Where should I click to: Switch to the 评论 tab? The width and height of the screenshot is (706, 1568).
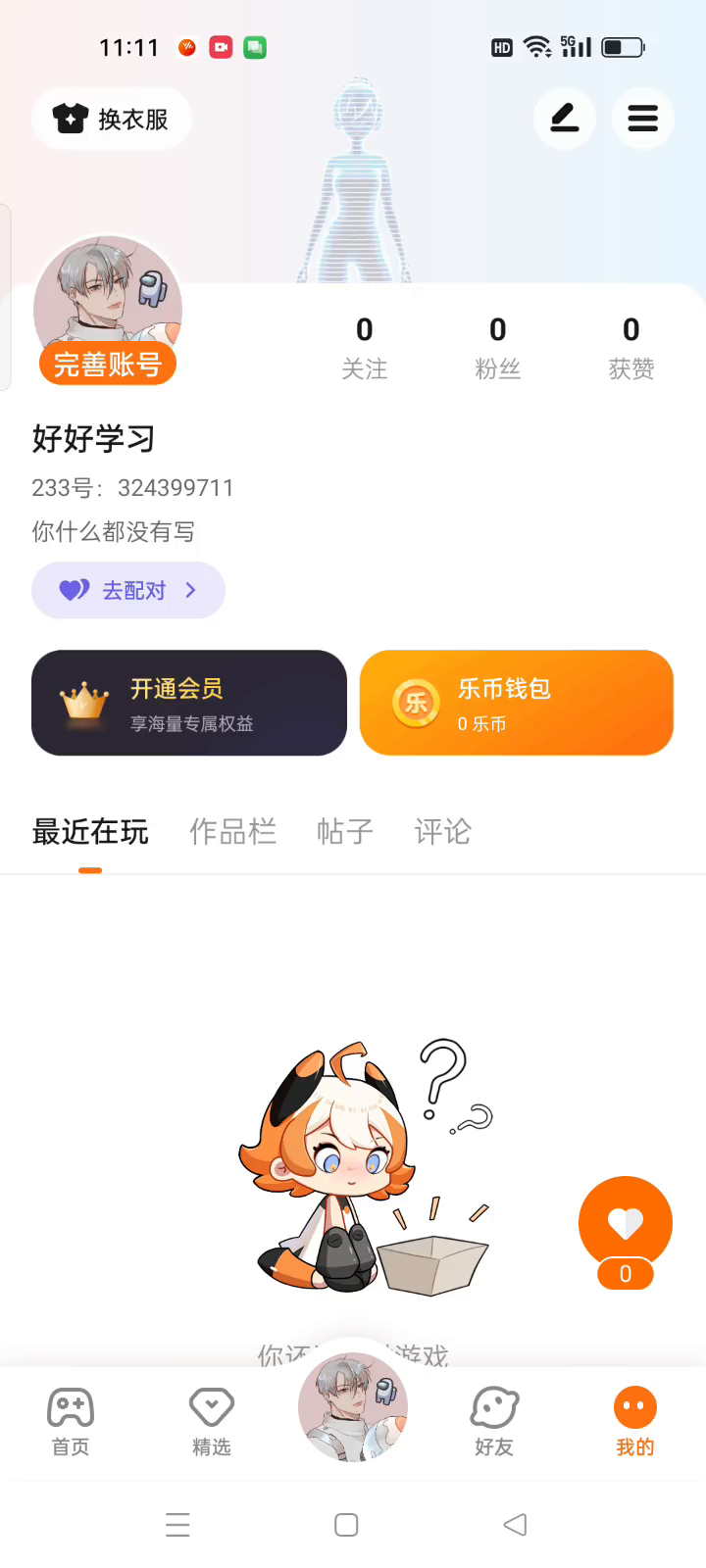click(x=443, y=832)
